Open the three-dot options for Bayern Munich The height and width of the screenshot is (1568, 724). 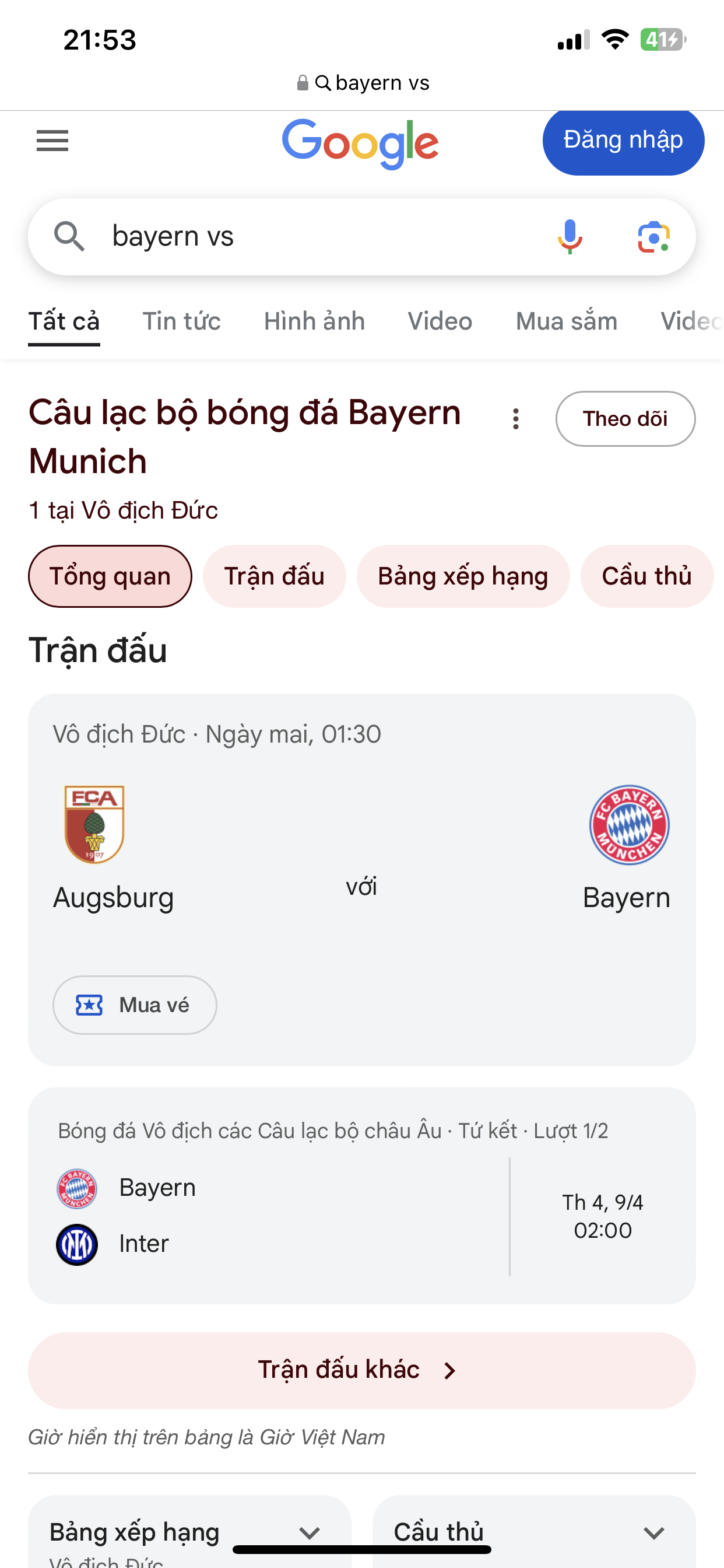coord(516,419)
